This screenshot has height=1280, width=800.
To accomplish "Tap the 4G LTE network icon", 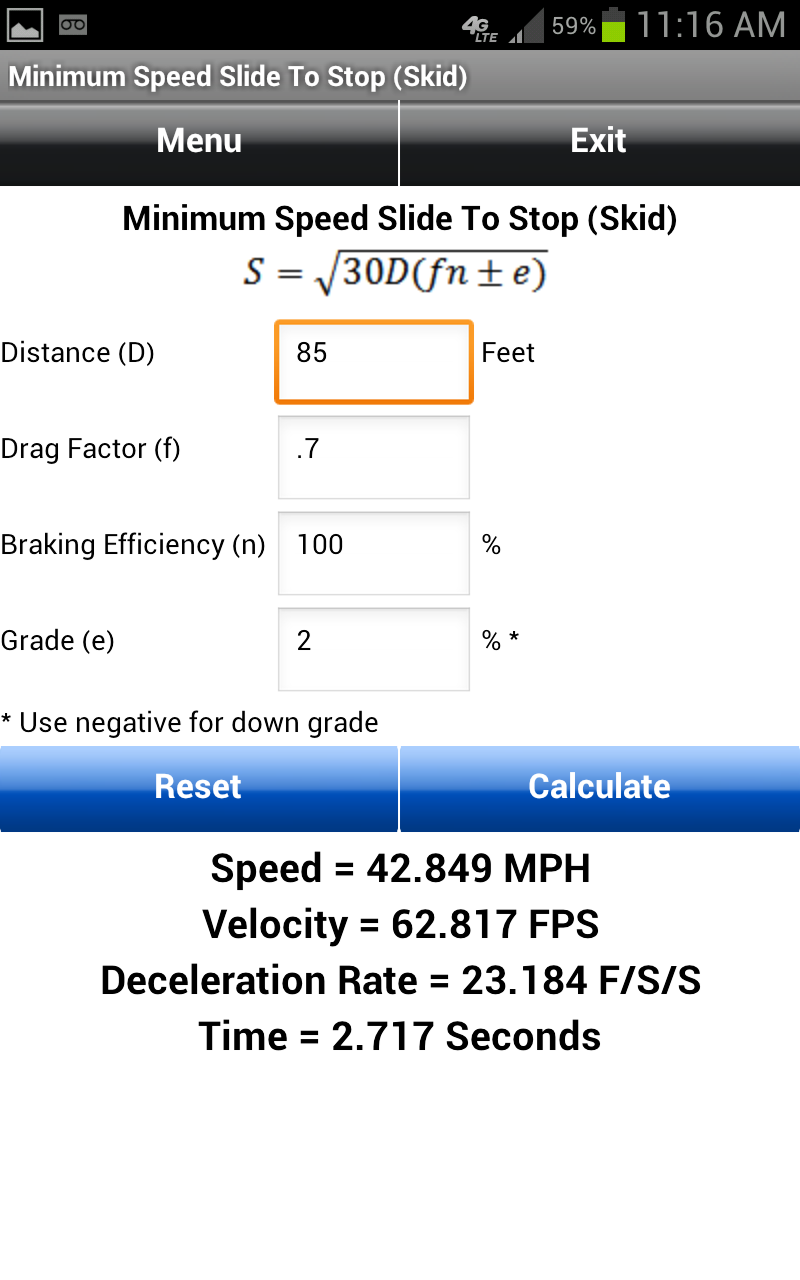I will pos(478,24).
